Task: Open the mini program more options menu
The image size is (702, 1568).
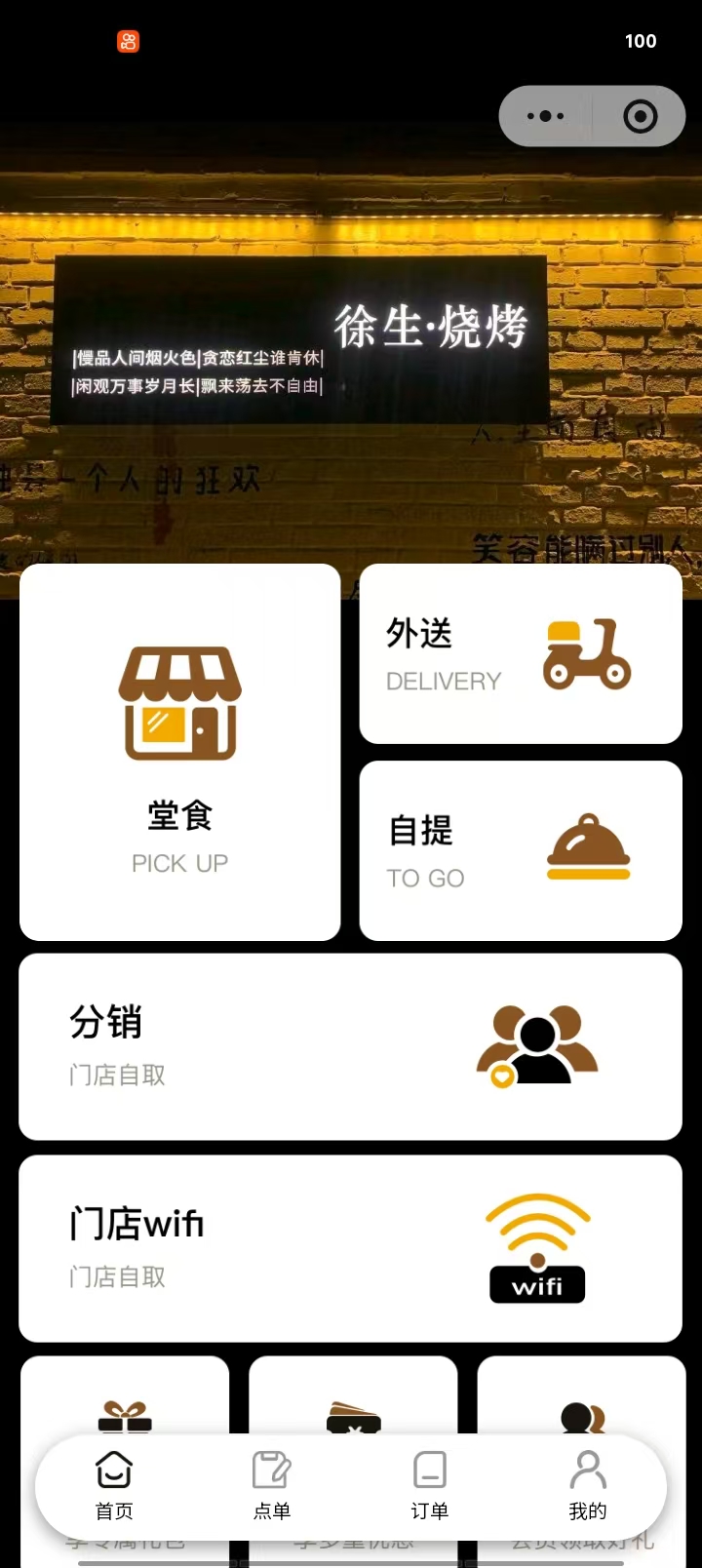Action: (x=545, y=116)
